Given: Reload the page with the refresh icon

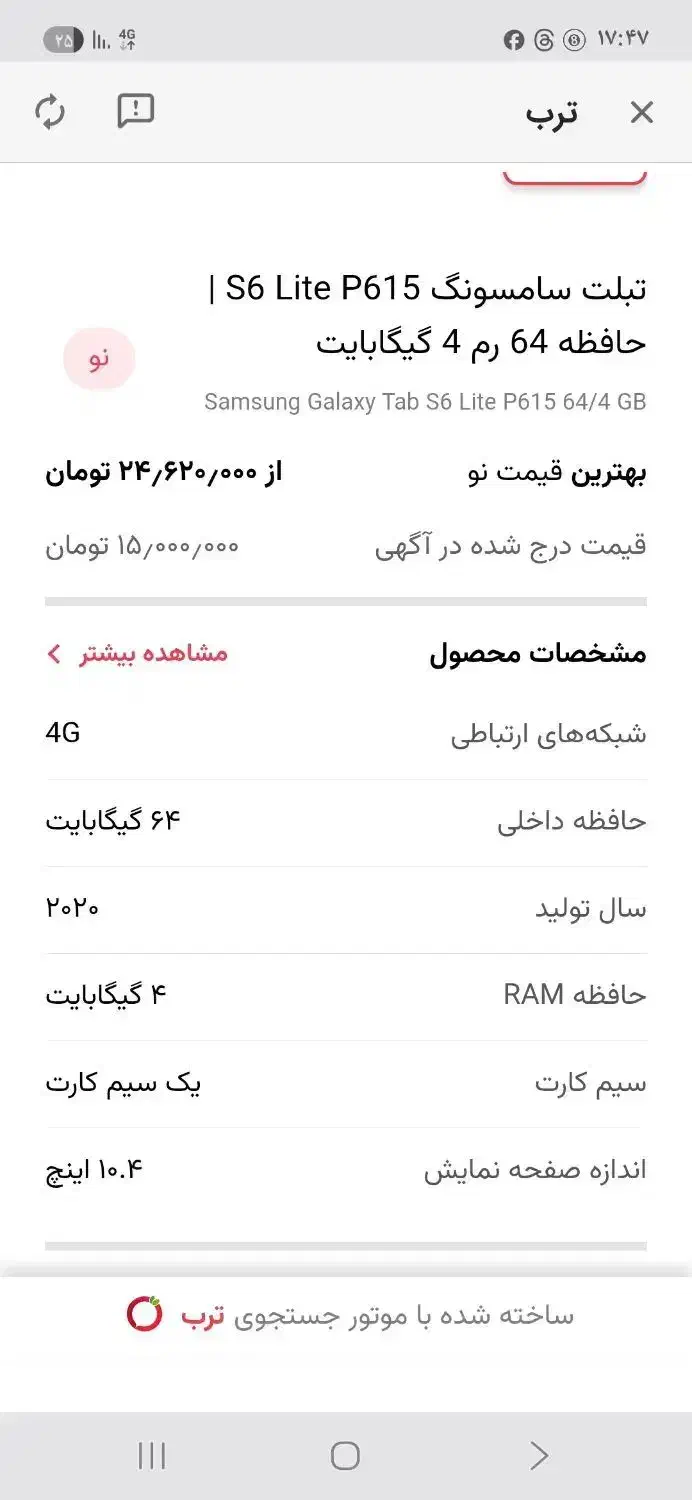Looking at the screenshot, I should click(x=50, y=112).
